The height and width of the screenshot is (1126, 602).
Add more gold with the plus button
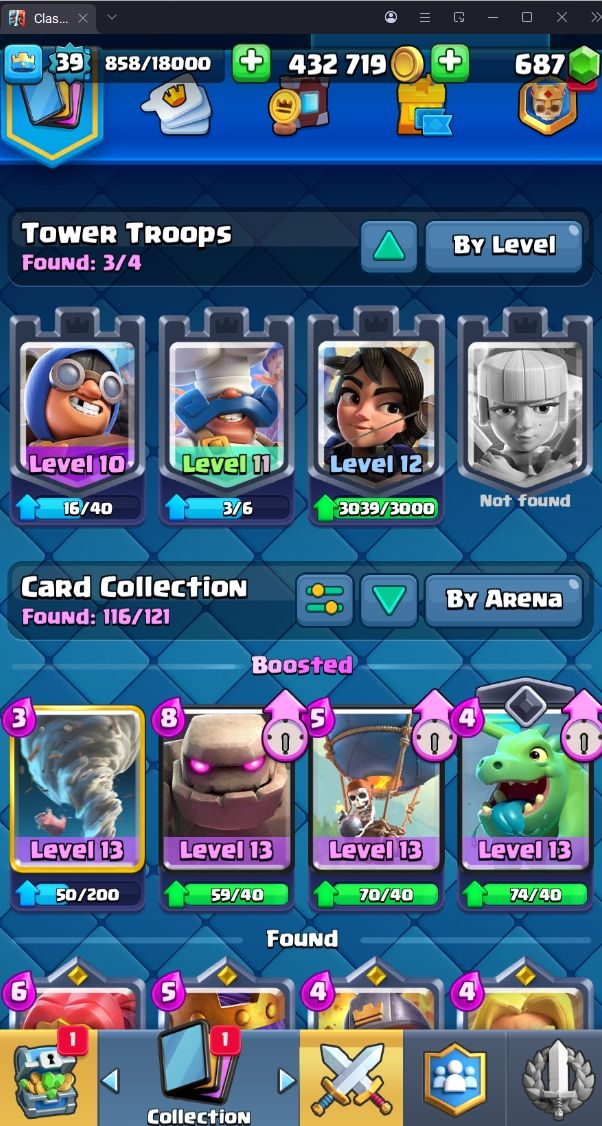click(x=251, y=63)
